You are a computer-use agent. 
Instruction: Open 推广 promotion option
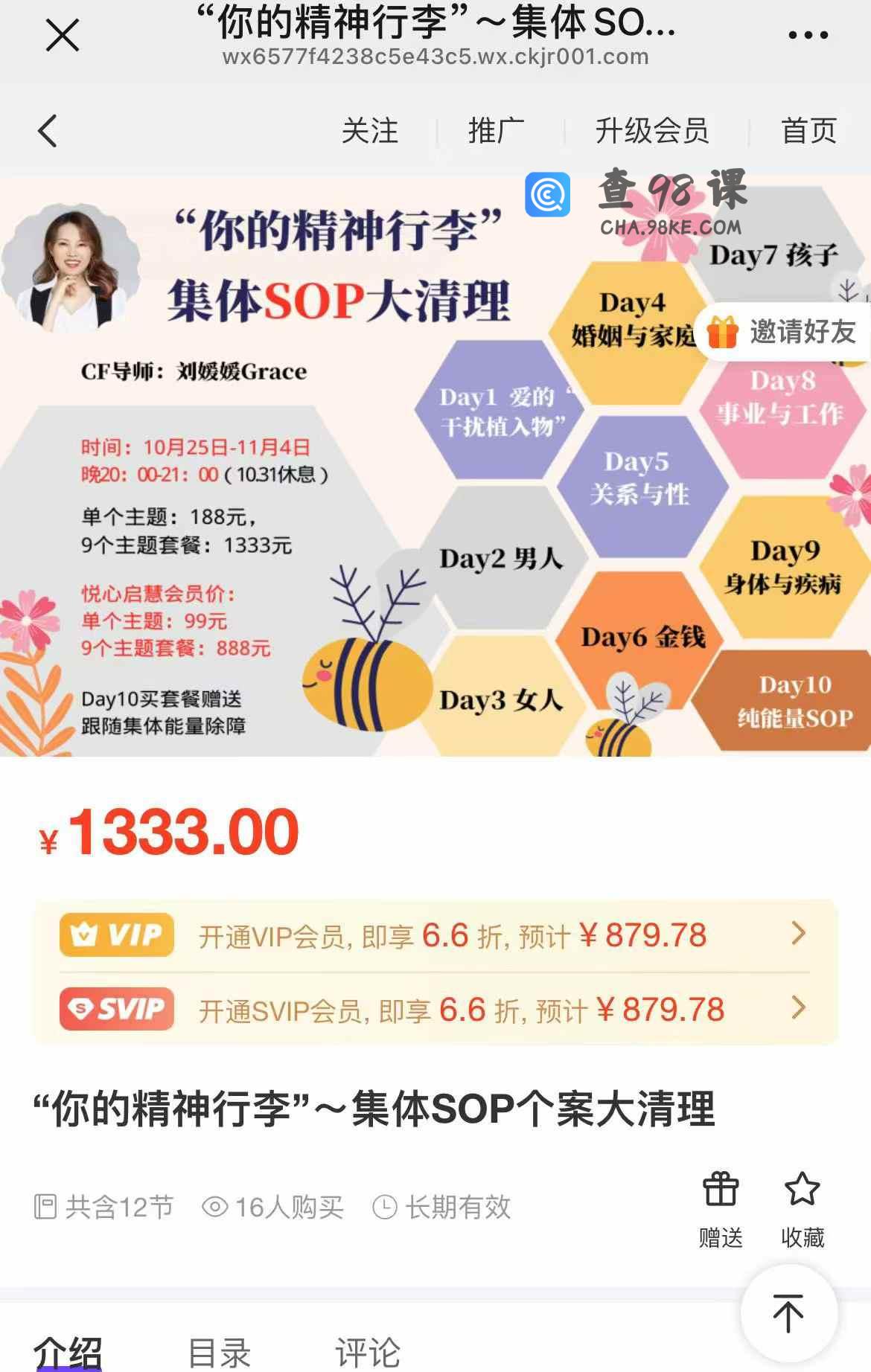(x=497, y=131)
